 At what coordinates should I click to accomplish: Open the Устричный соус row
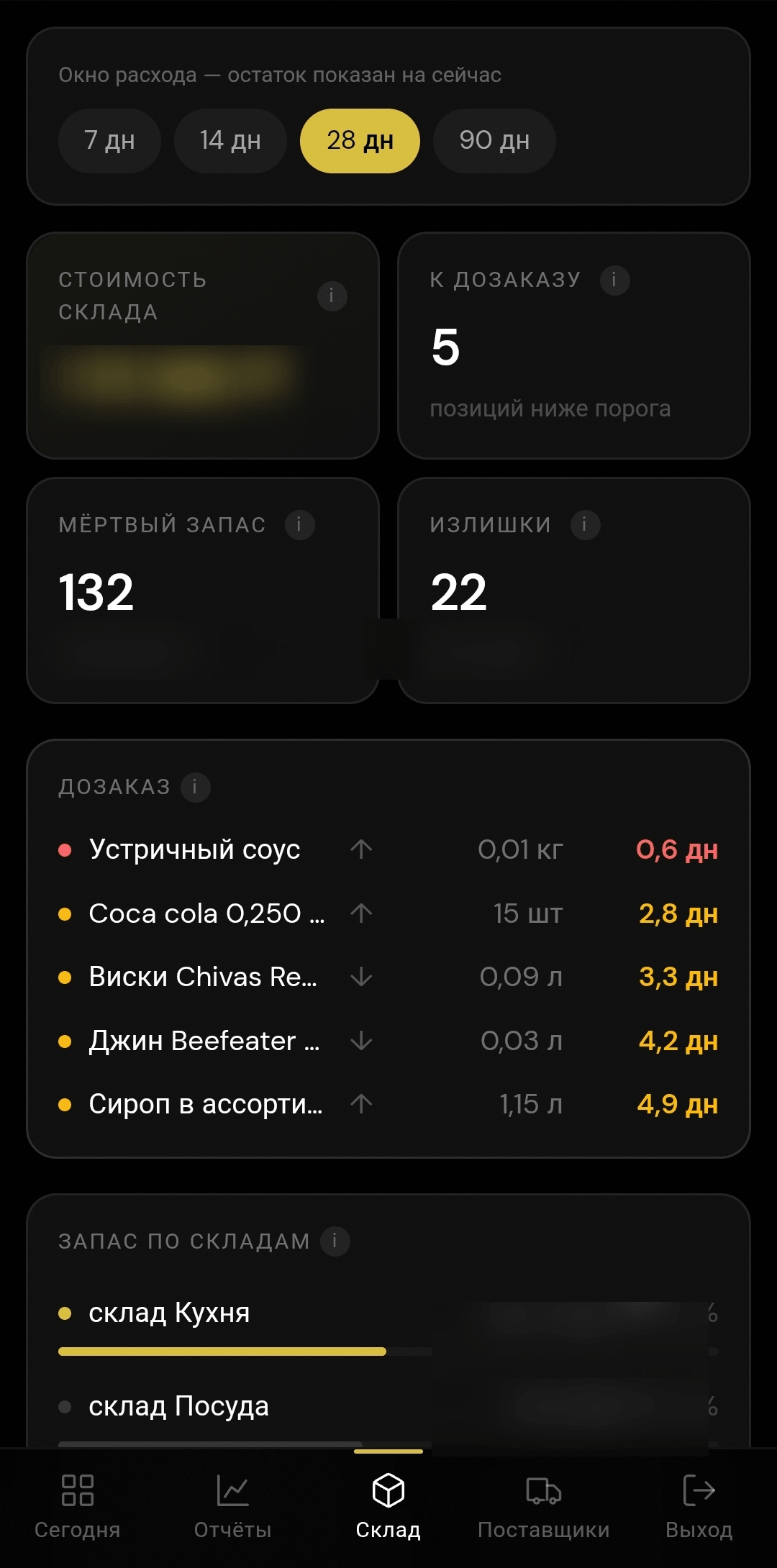(x=388, y=849)
